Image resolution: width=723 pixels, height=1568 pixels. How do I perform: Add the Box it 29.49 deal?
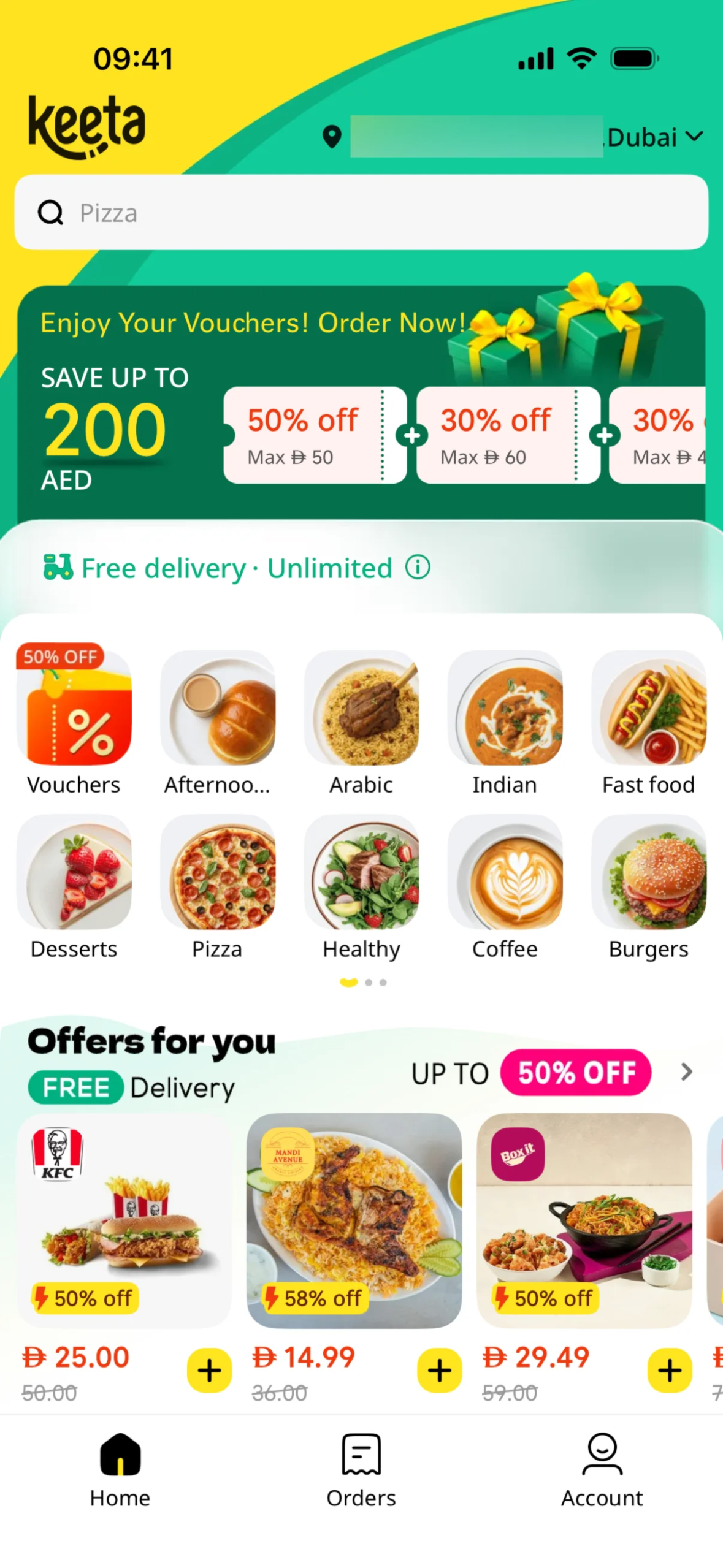coord(669,1371)
